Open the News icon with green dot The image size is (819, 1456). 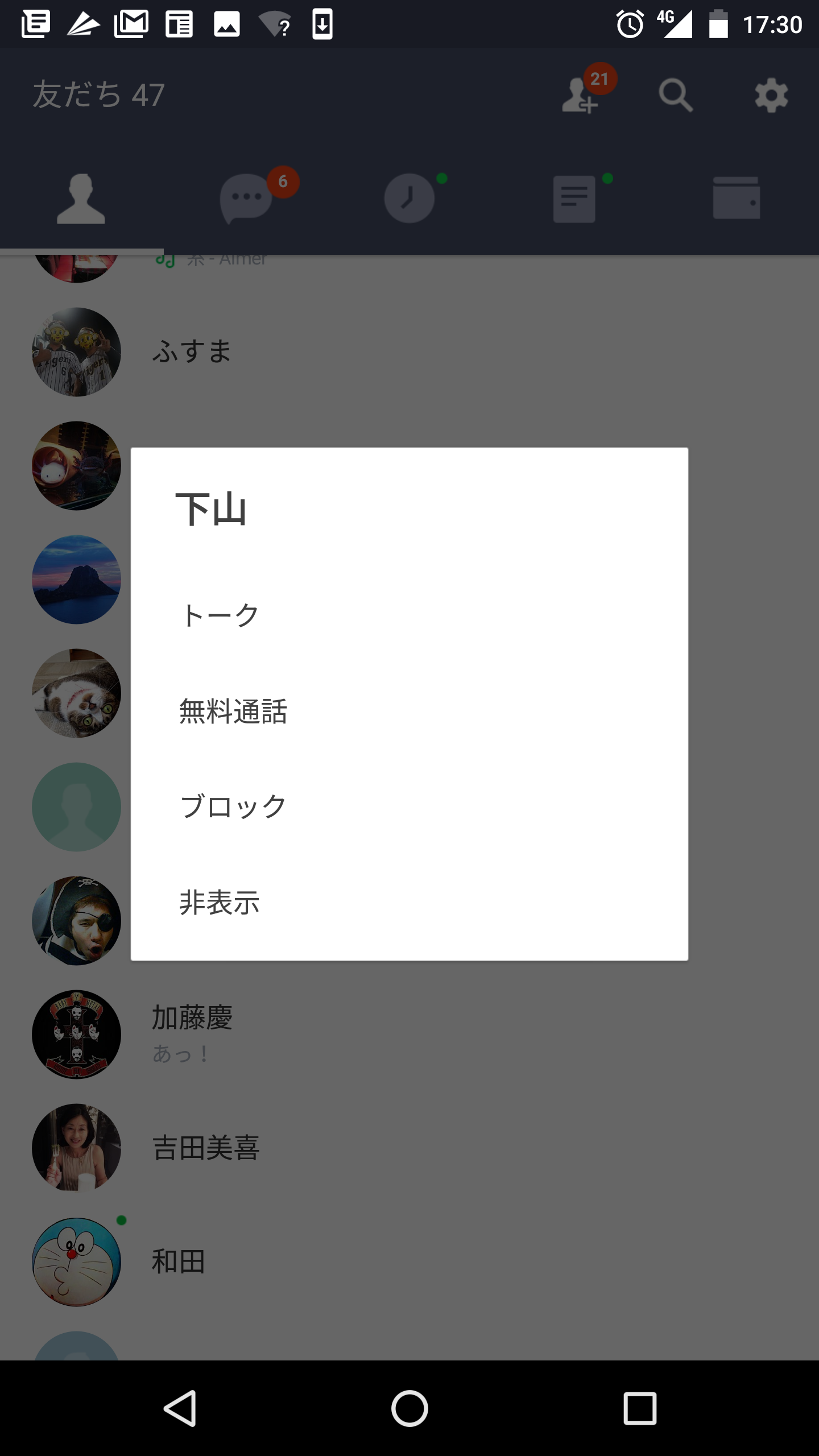[x=574, y=199]
